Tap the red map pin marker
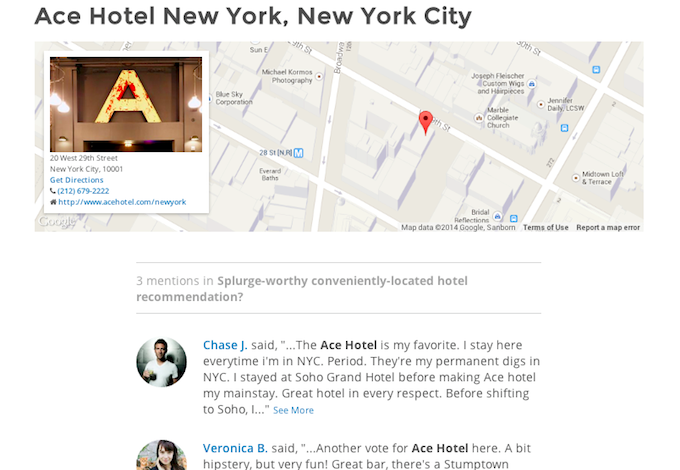This screenshot has height=470, width=680. [x=425, y=122]
